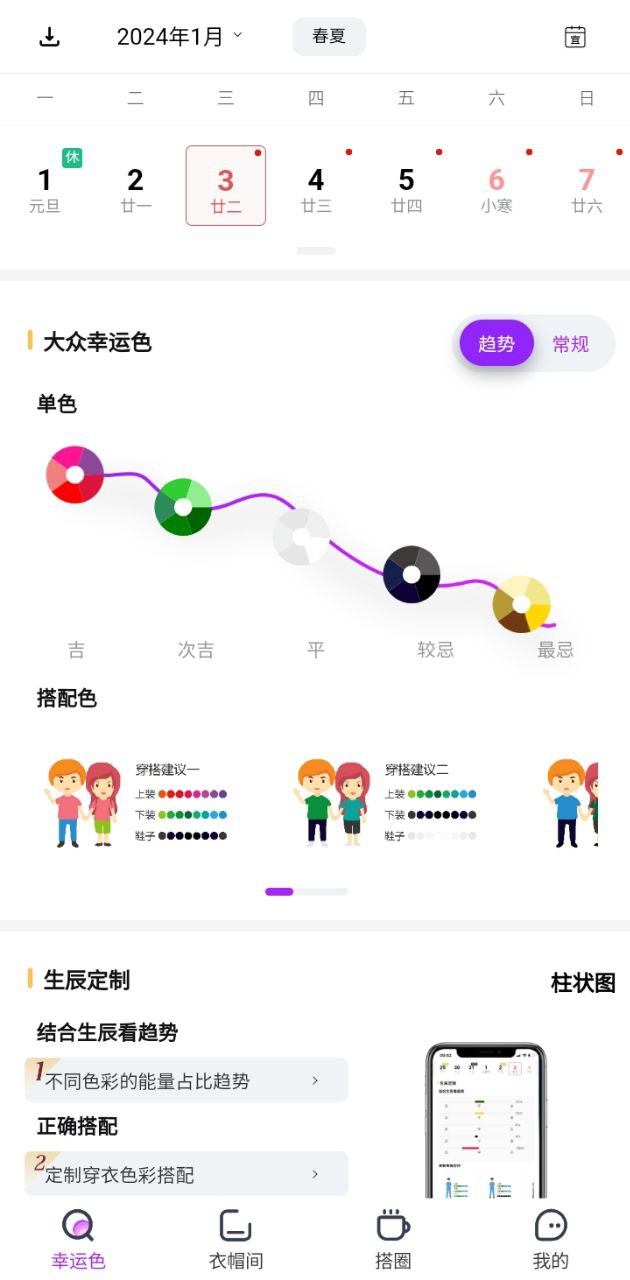630x1280 pixels.
Task: Switch to the 常规 view
Action: tap(571, 344)
